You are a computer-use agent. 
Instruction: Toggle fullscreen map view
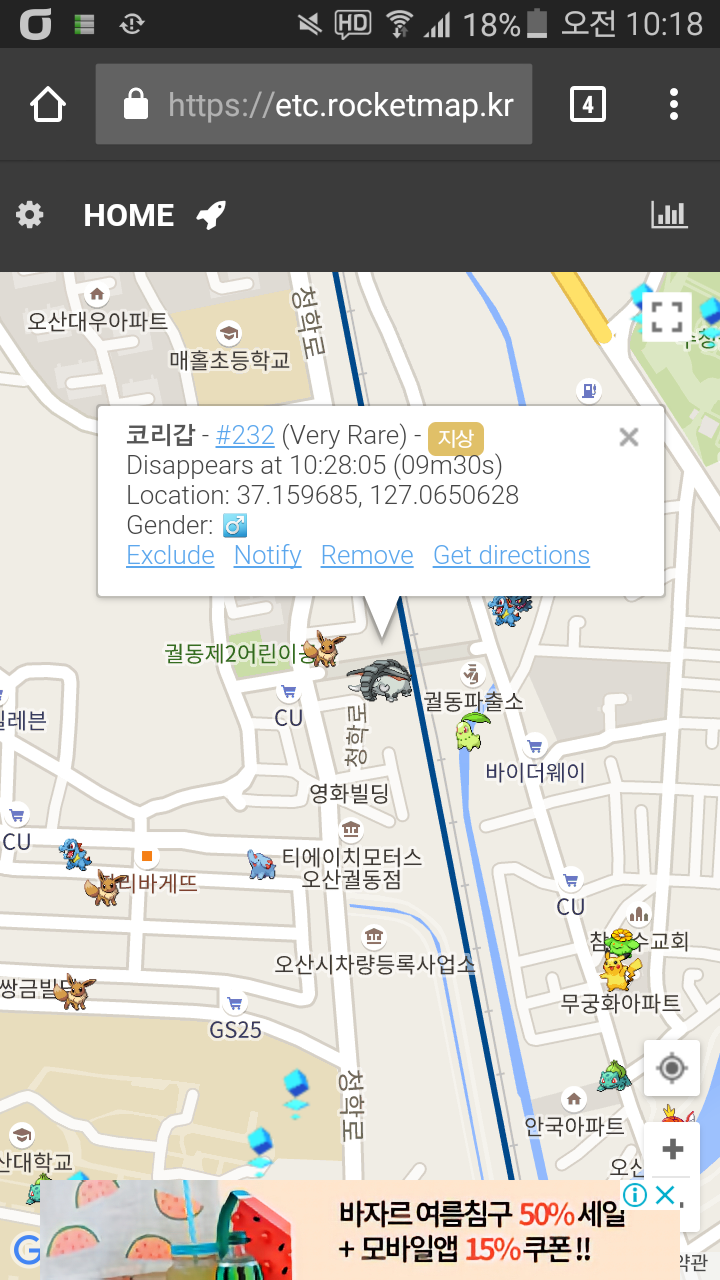[666, 317]
